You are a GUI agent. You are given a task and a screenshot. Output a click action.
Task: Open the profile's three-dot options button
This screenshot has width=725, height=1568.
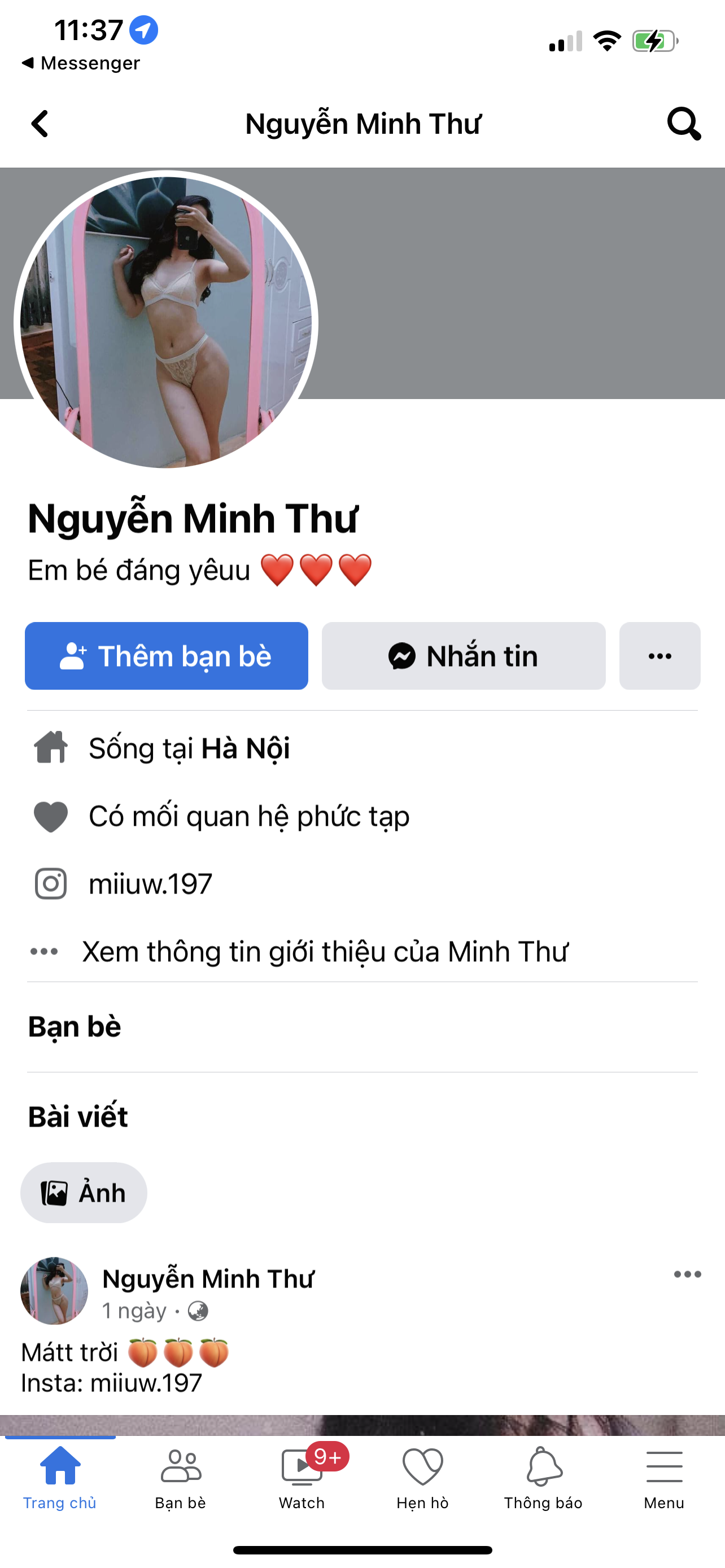point(660,655)
